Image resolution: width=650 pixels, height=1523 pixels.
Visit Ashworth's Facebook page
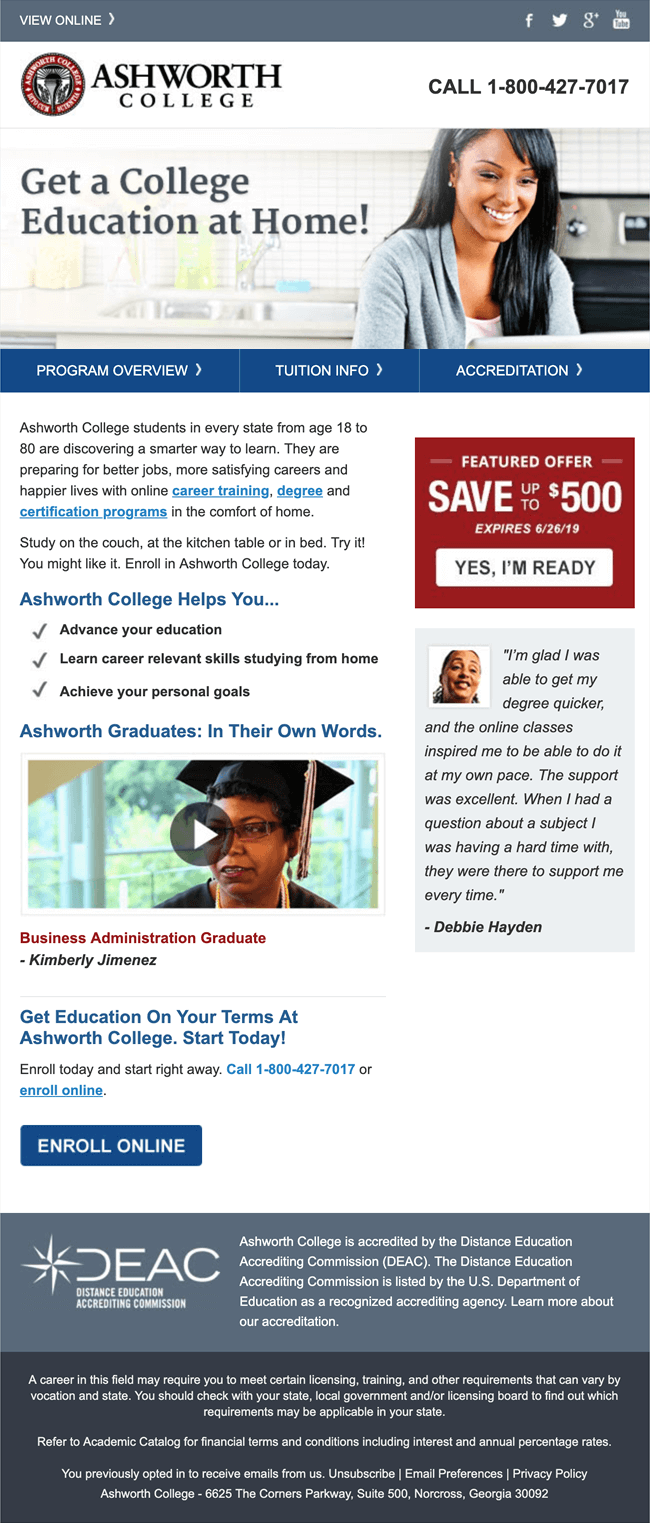(x=529, y=20)
